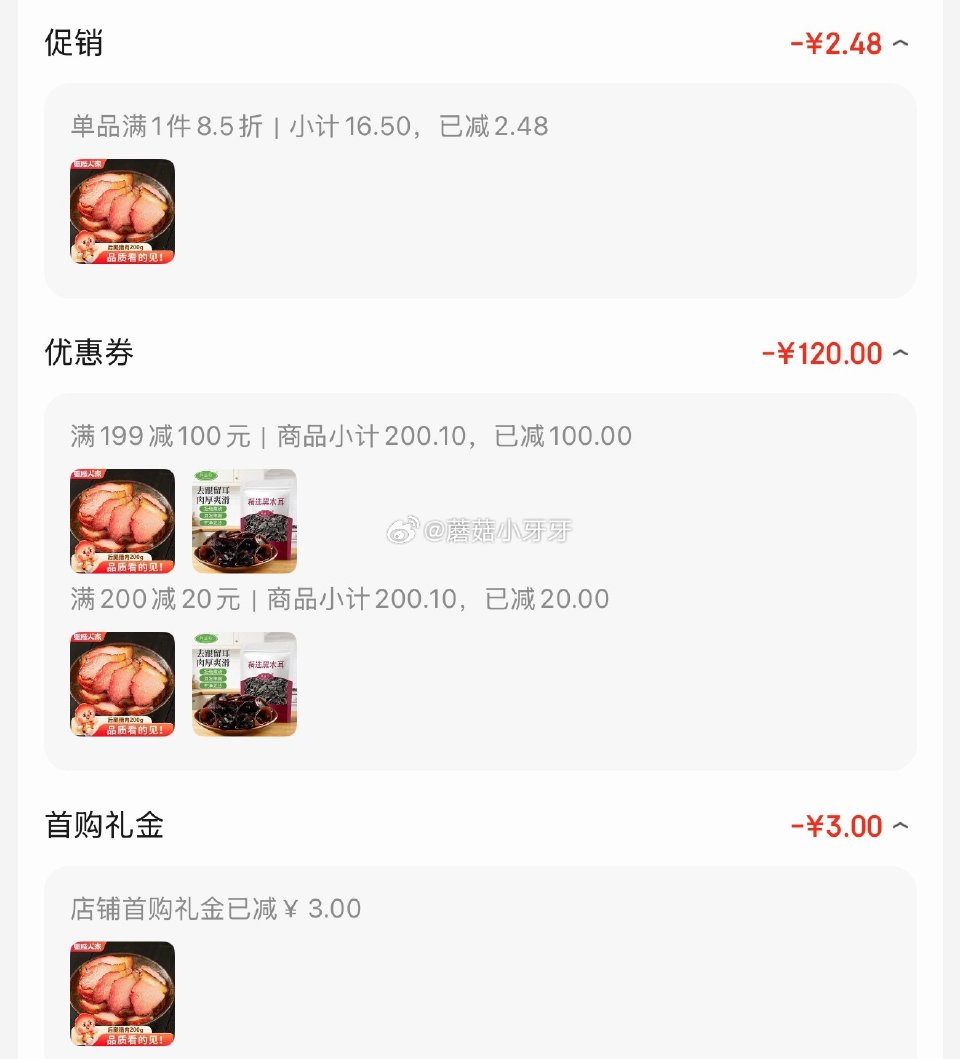This screenshot has height=1059, width=960.
Task: Open the bacon thumbnail in the 满199减100 row
Action: 121,520
